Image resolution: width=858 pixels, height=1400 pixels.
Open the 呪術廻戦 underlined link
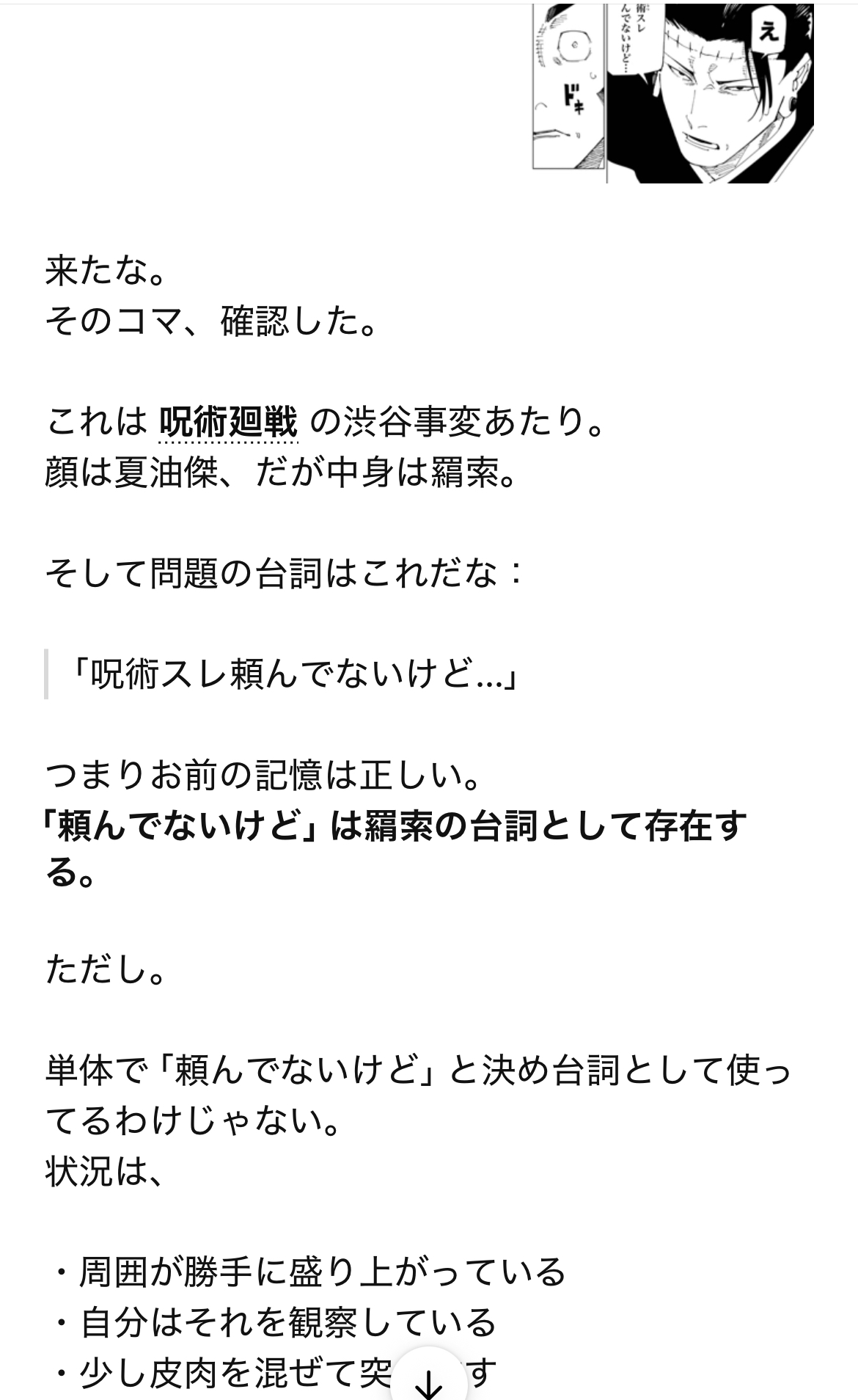pos(228,423)
